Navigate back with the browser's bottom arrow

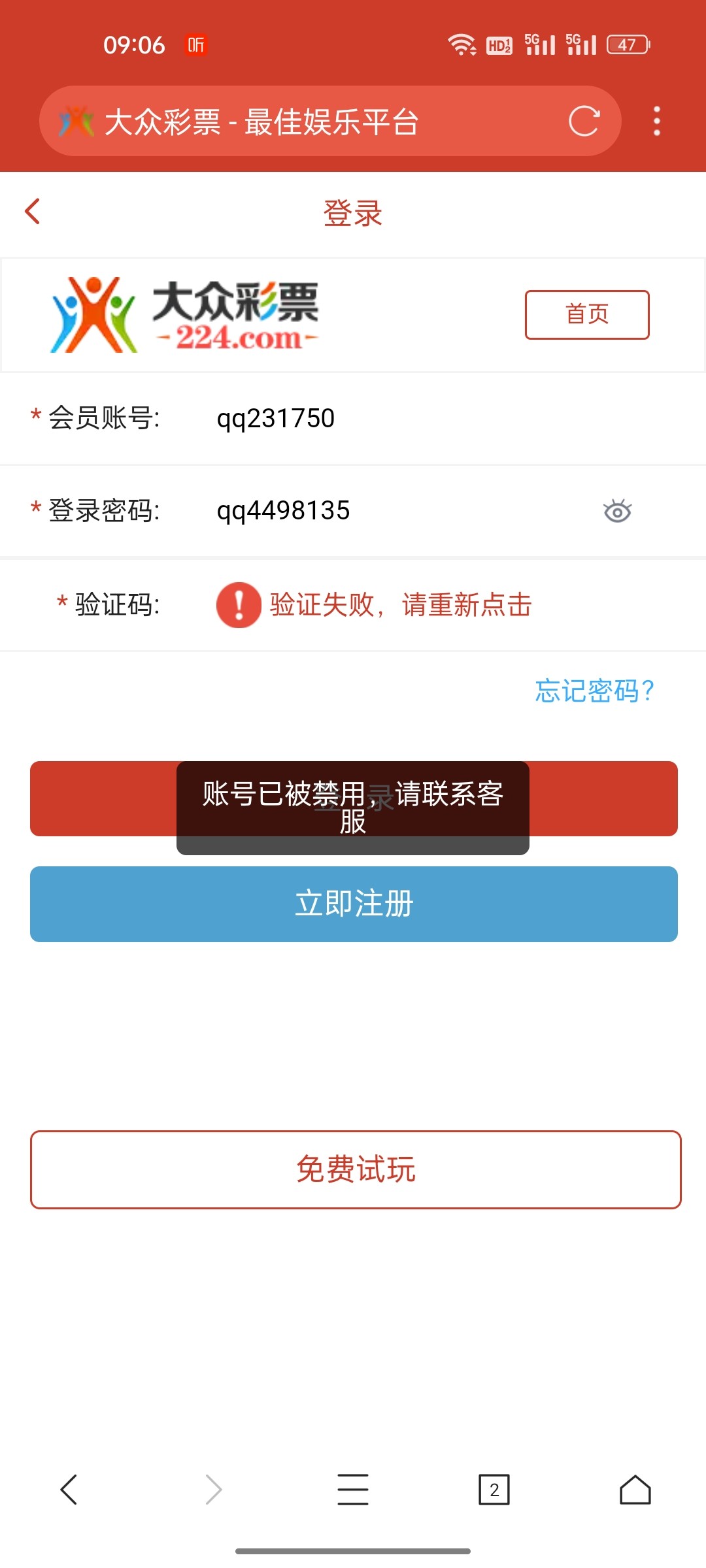coord(69,1490)
